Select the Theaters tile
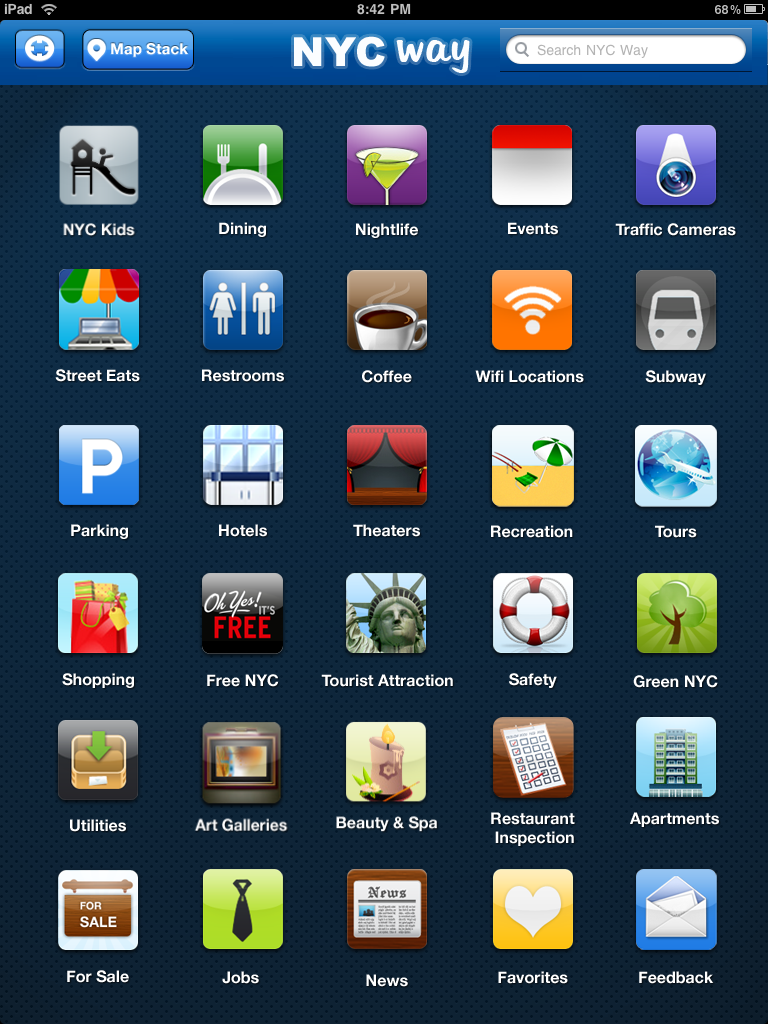Viewport: 768px width, 1024px height. click(x=387, y=466)
